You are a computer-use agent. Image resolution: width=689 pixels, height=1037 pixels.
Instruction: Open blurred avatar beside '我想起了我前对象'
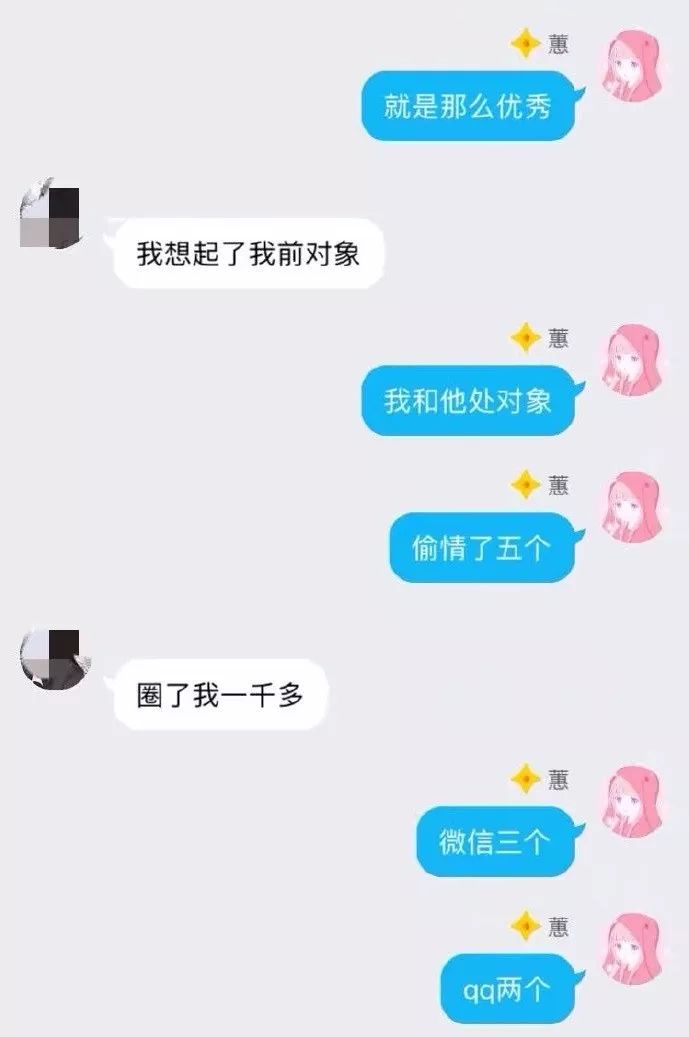(x=50, y=214)
